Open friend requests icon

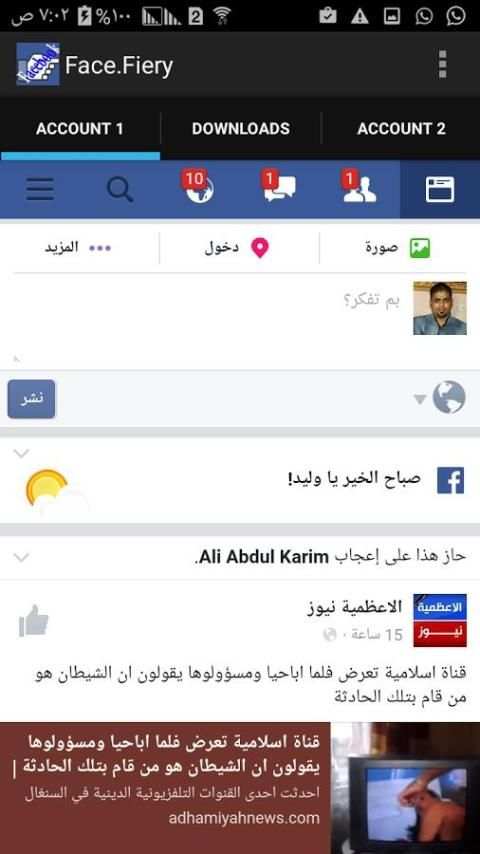click(x=359, y=187)
